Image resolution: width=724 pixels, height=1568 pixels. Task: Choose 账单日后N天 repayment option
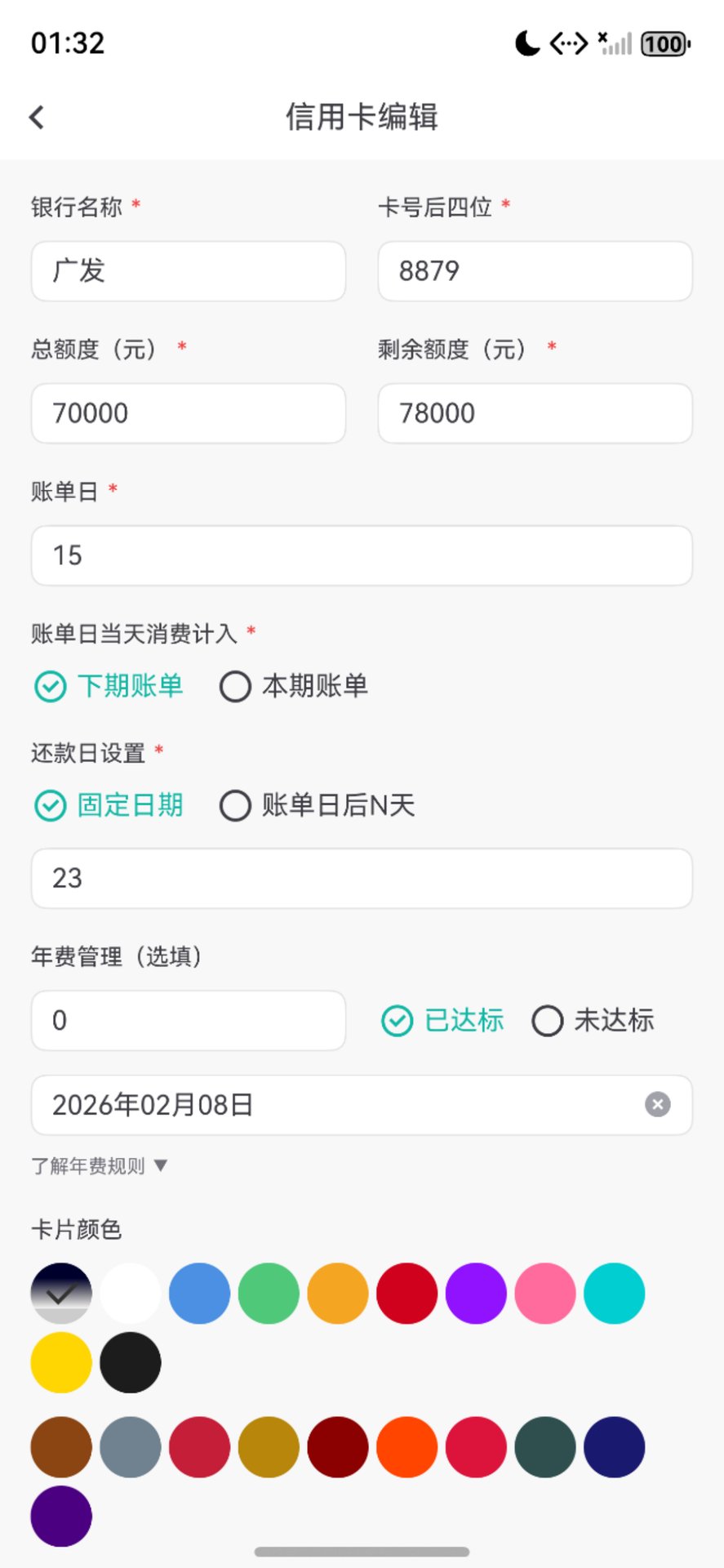click(x=318, y=805)
